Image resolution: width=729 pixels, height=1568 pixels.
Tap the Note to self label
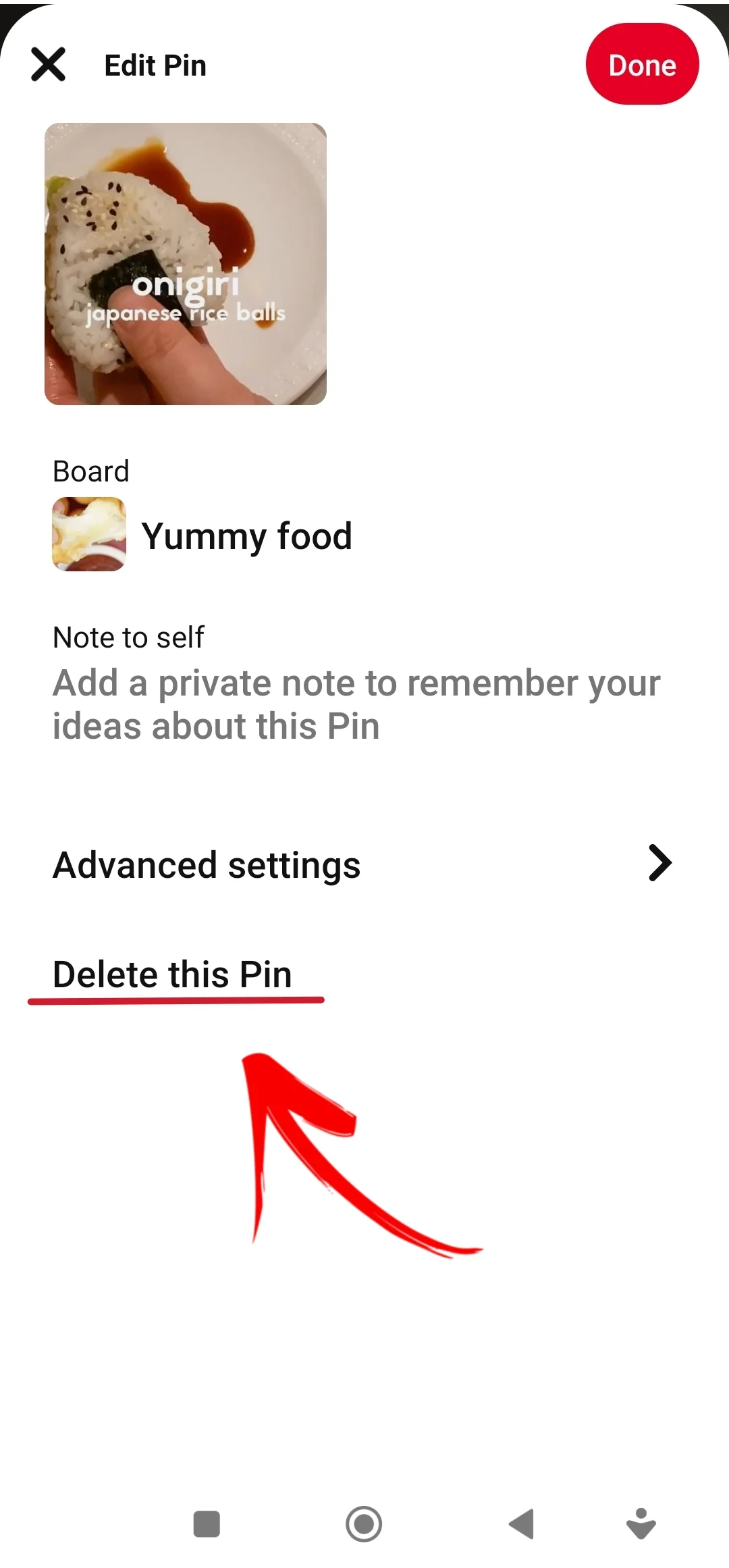[128, 635]
